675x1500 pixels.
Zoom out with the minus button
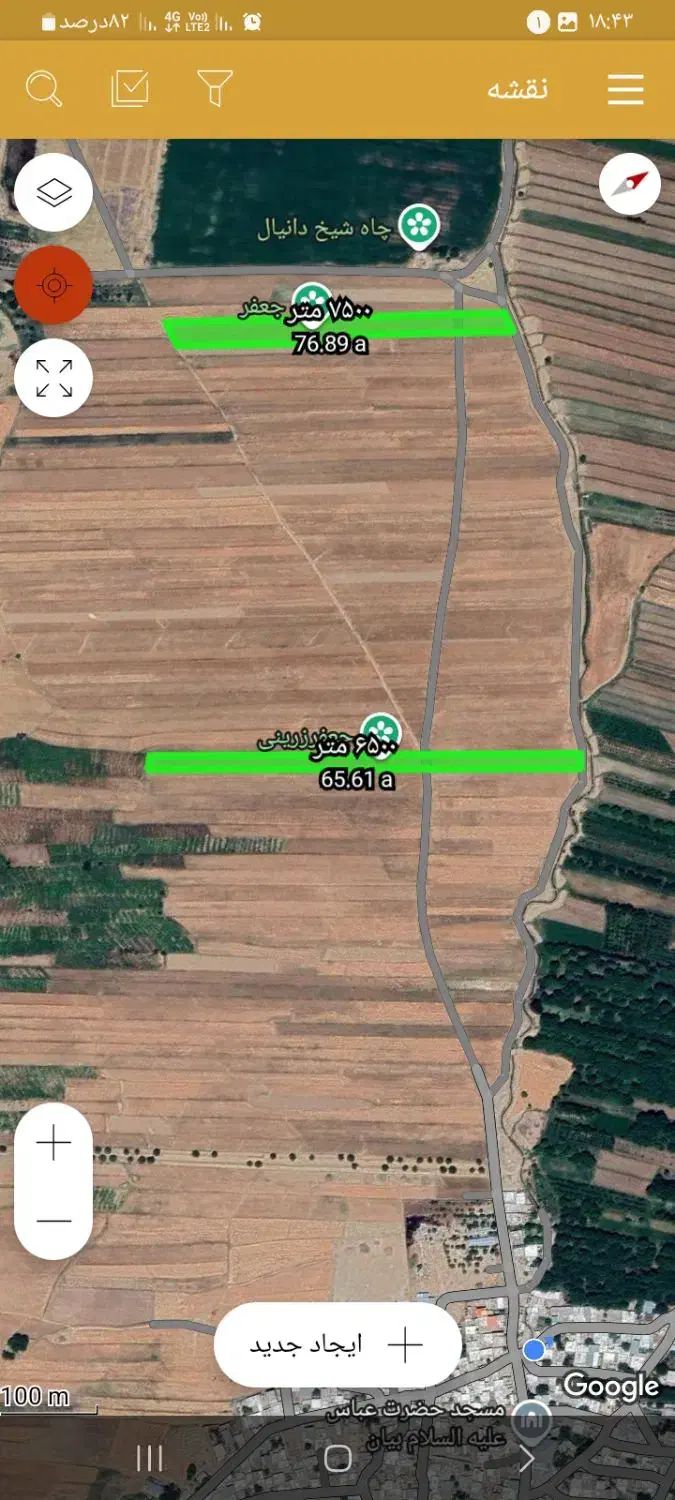click(x=54, y=1221)
